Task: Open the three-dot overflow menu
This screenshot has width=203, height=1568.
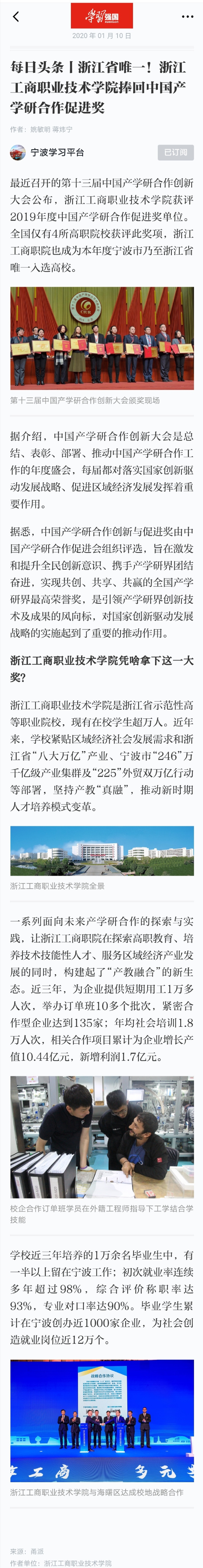Action: pos(187,16)
